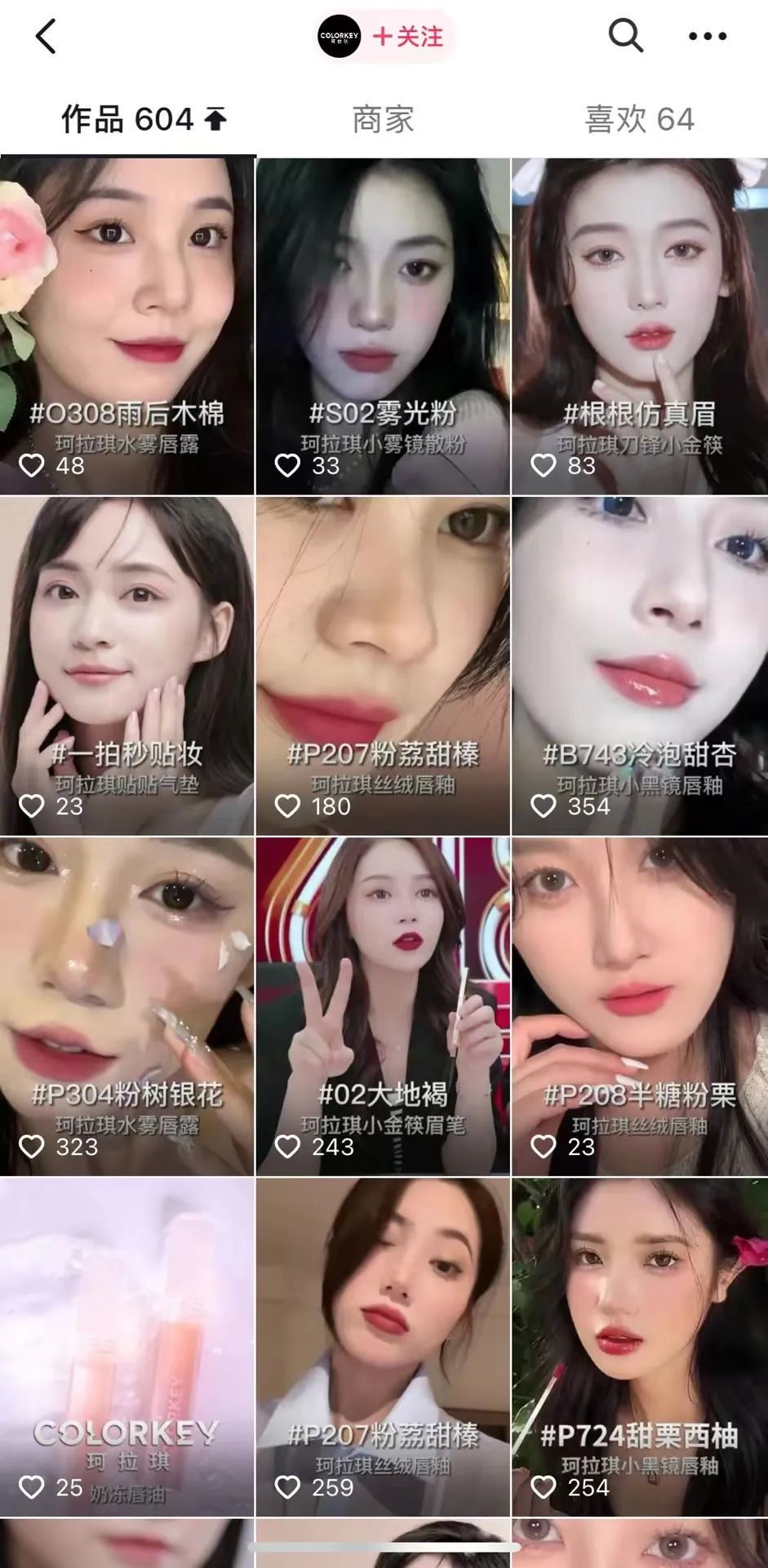Open the #P724甜栗西柚 video
Viewport: 768px width, 1568px height.
[639, 1347]
